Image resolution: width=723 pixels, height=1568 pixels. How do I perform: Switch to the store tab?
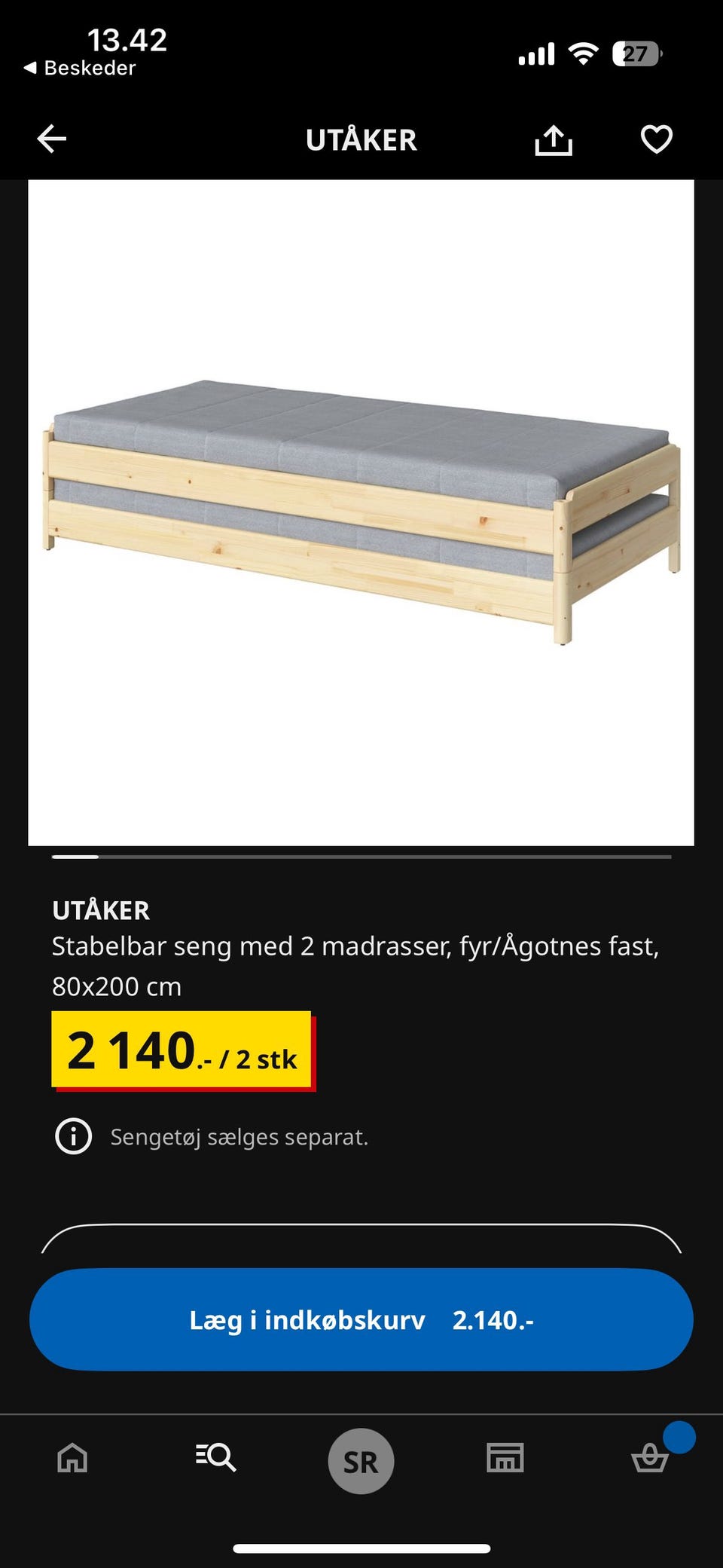tap(505, 1458)
